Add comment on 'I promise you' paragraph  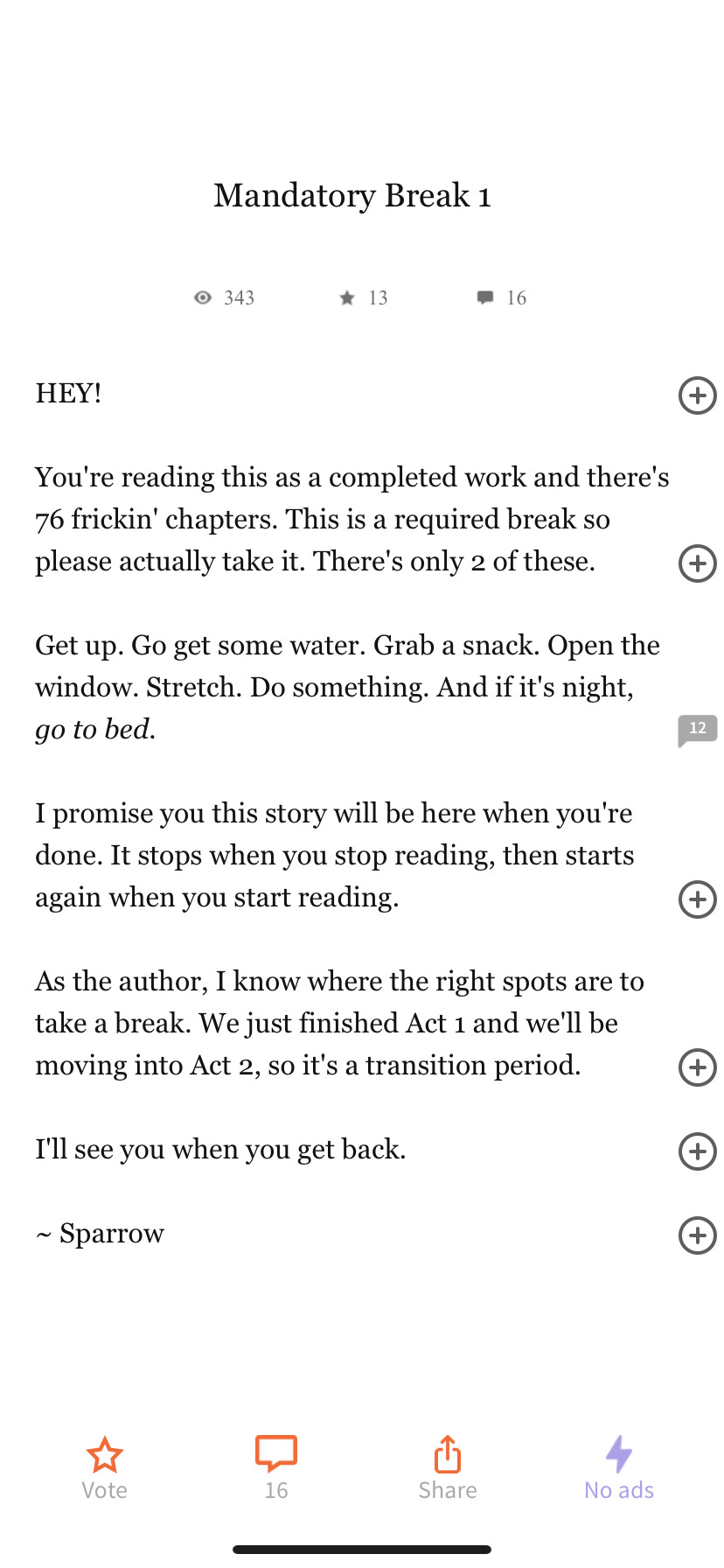click(x=697, y=899)
